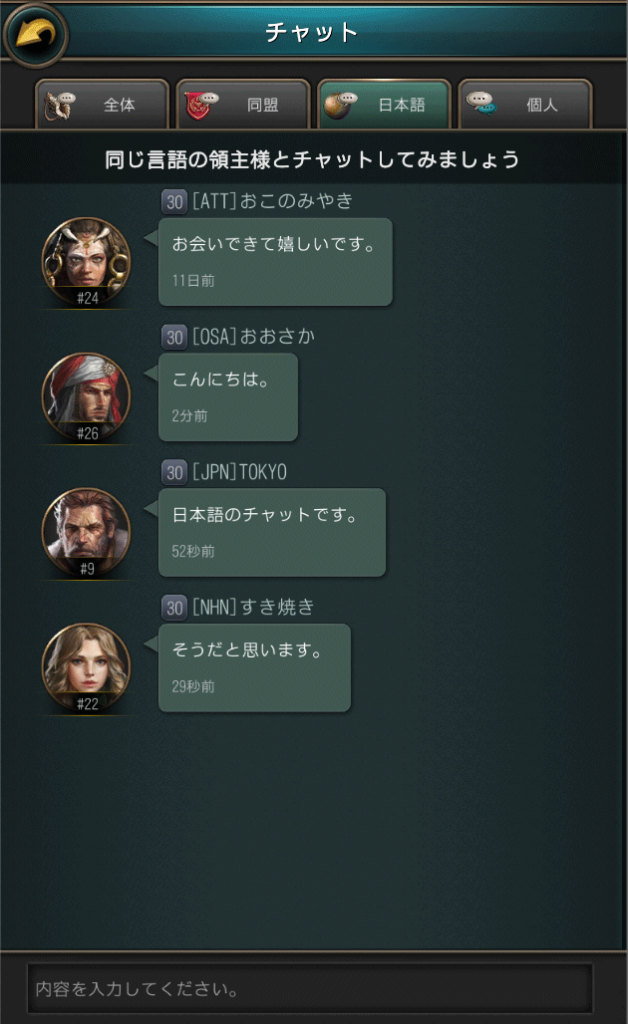The image size is (628, 1024).
Task: Tap the golden back arrow button
Action: (35, 34)
